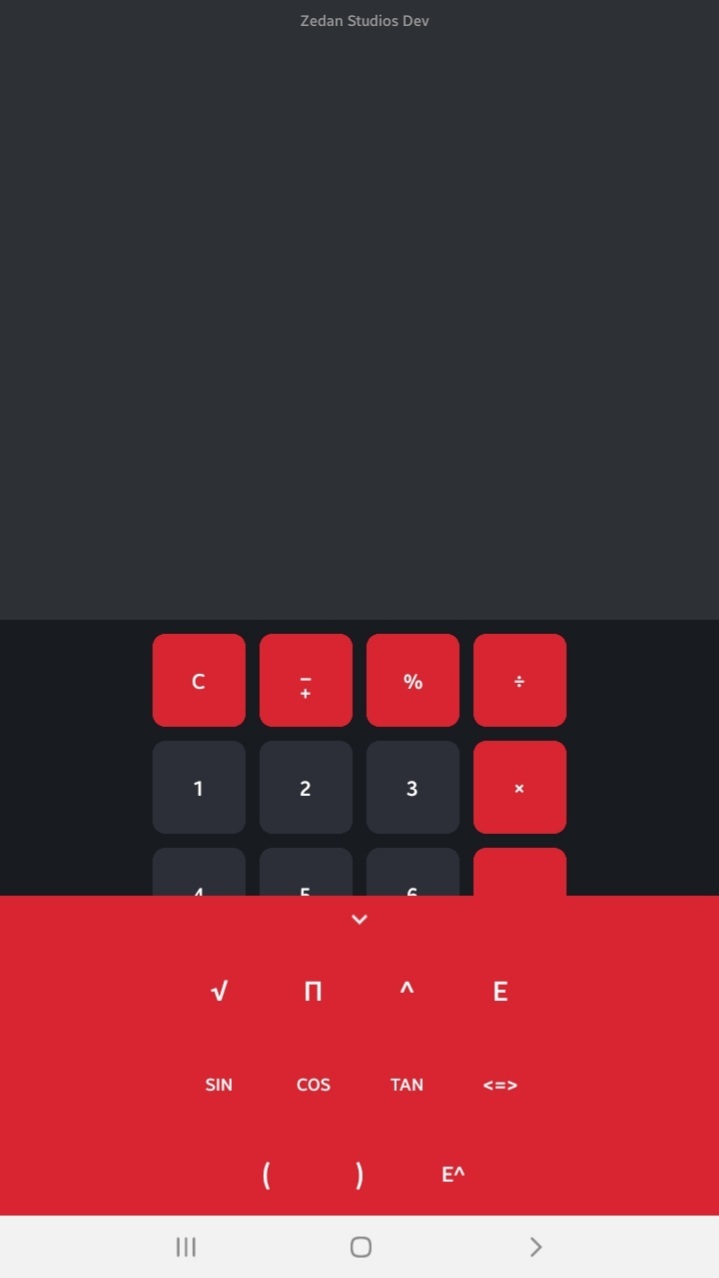
Task: Toggle the plus/minus sign
Action: click(305, 681)
